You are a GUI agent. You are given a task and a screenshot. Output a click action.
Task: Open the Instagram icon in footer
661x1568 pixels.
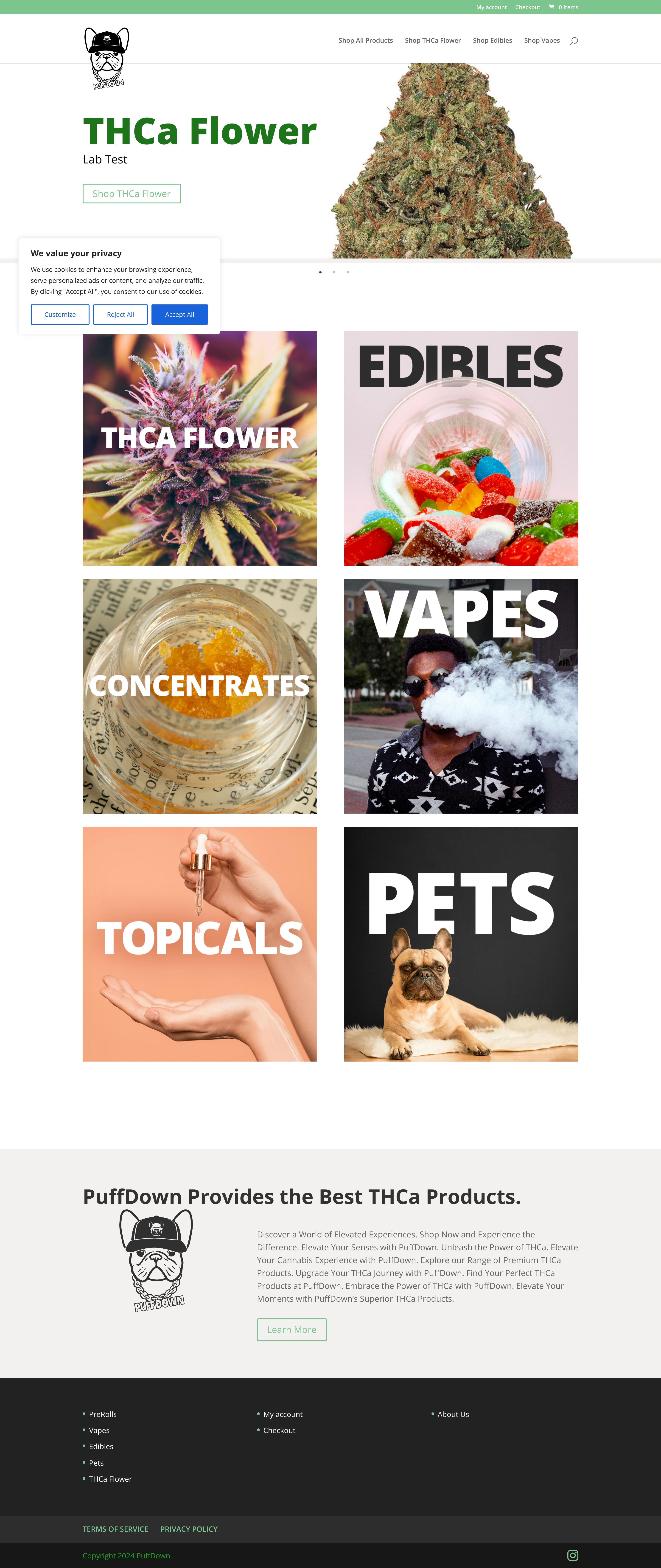pyautogui.click(x=572, y=1555)
